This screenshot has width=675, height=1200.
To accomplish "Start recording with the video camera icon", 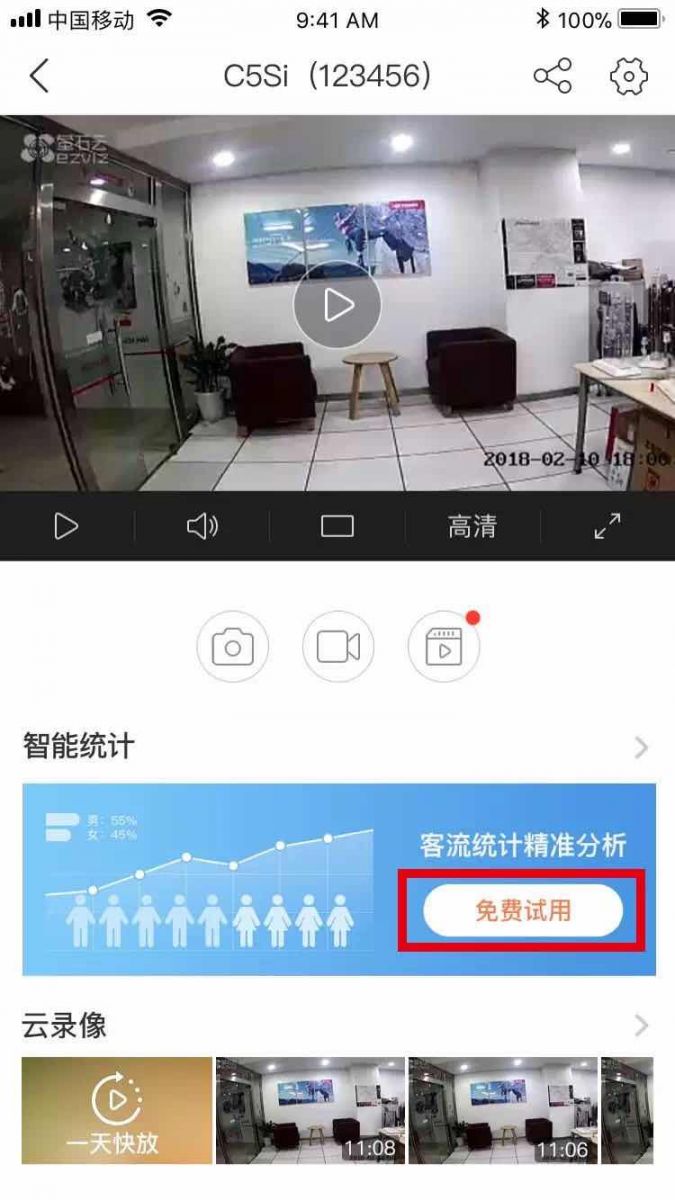I will [x=338, y=647].
